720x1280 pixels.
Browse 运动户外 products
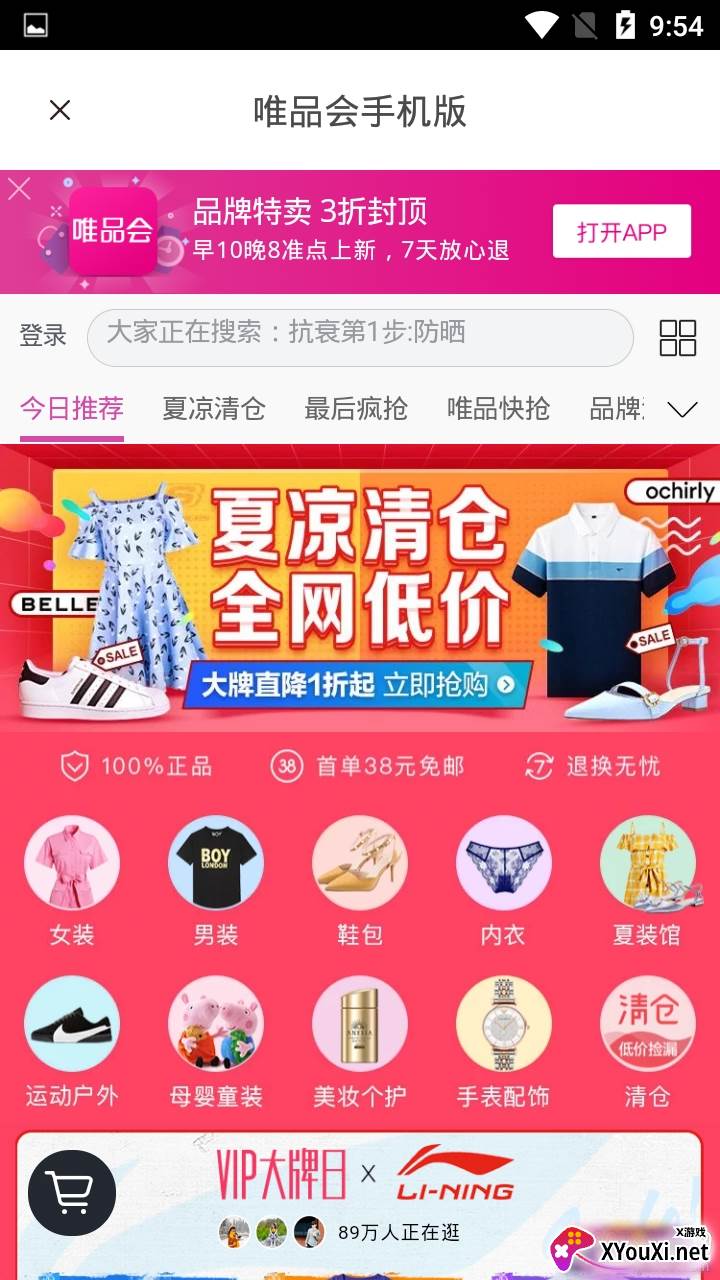(x=72, y=1042)
